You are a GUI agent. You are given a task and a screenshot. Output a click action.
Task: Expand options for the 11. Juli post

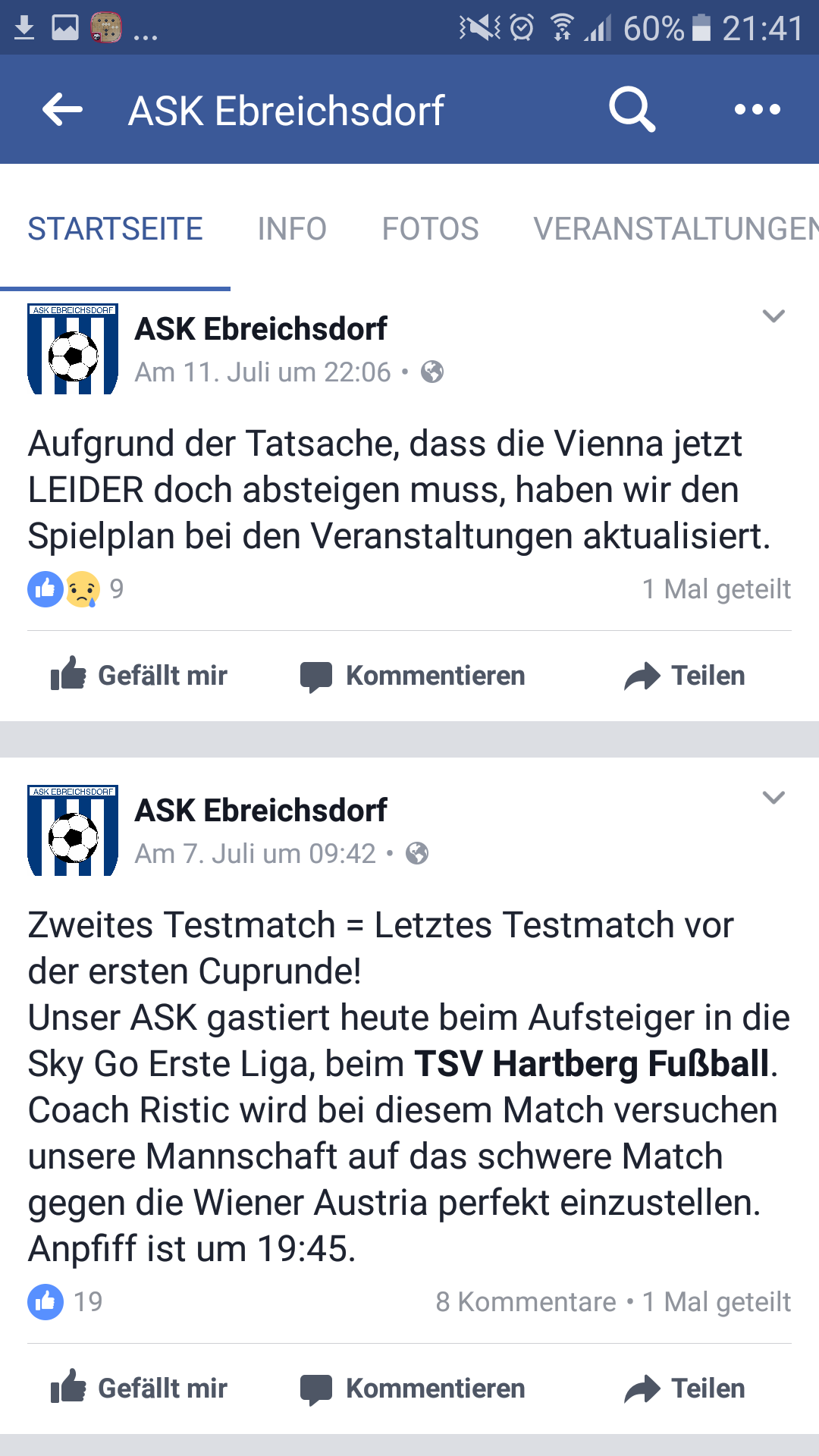point(773,316)
